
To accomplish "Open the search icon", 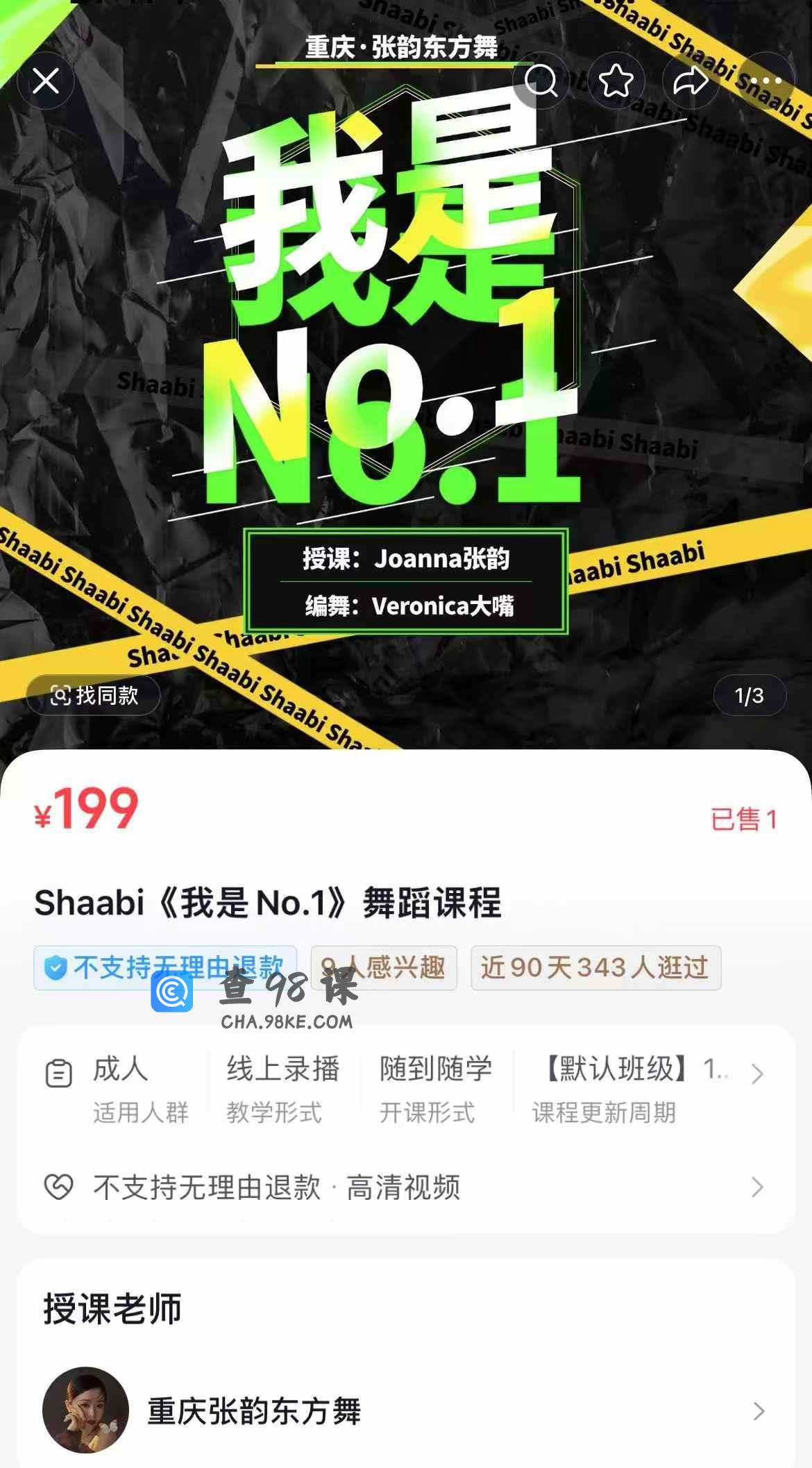I will (541, 81).
